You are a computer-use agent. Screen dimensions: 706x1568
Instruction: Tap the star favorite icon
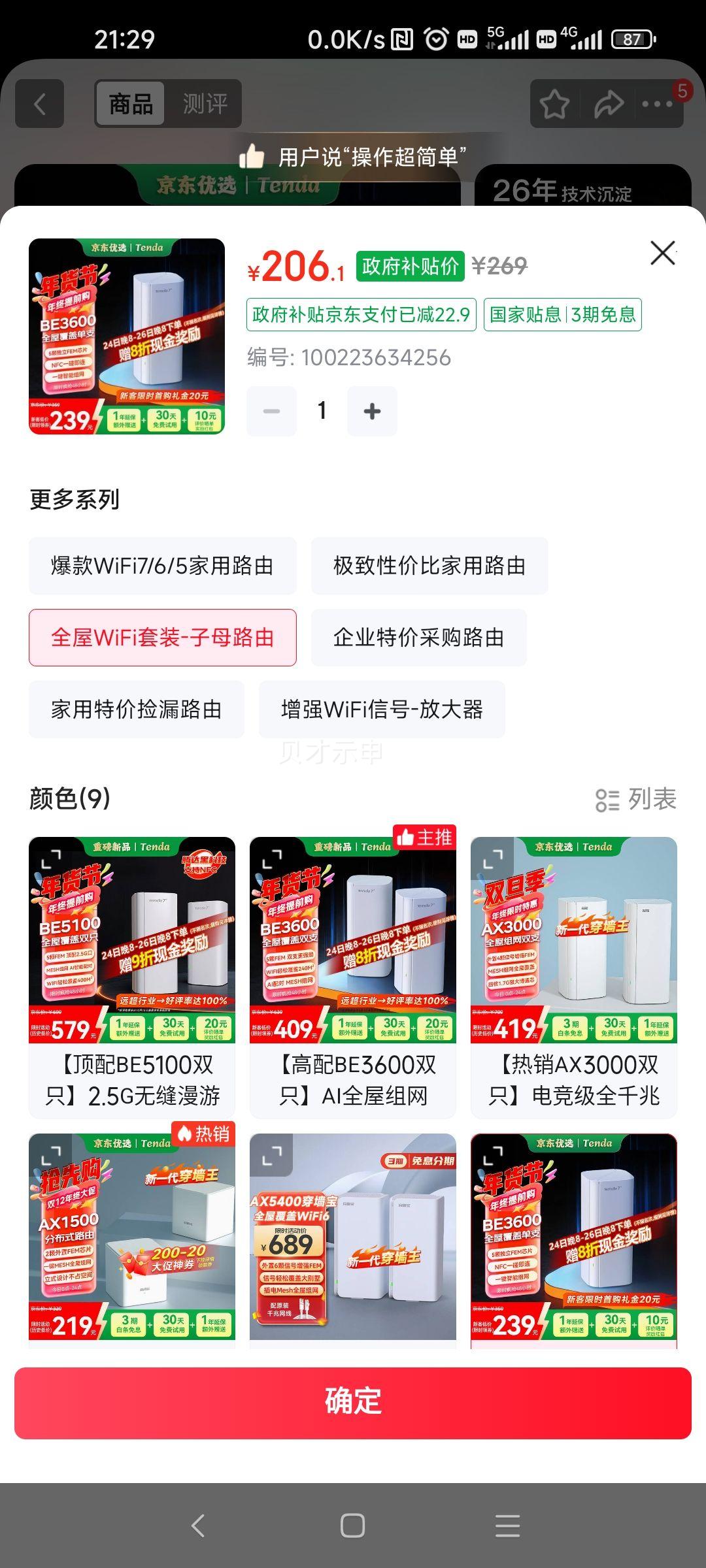pos(555,103)
